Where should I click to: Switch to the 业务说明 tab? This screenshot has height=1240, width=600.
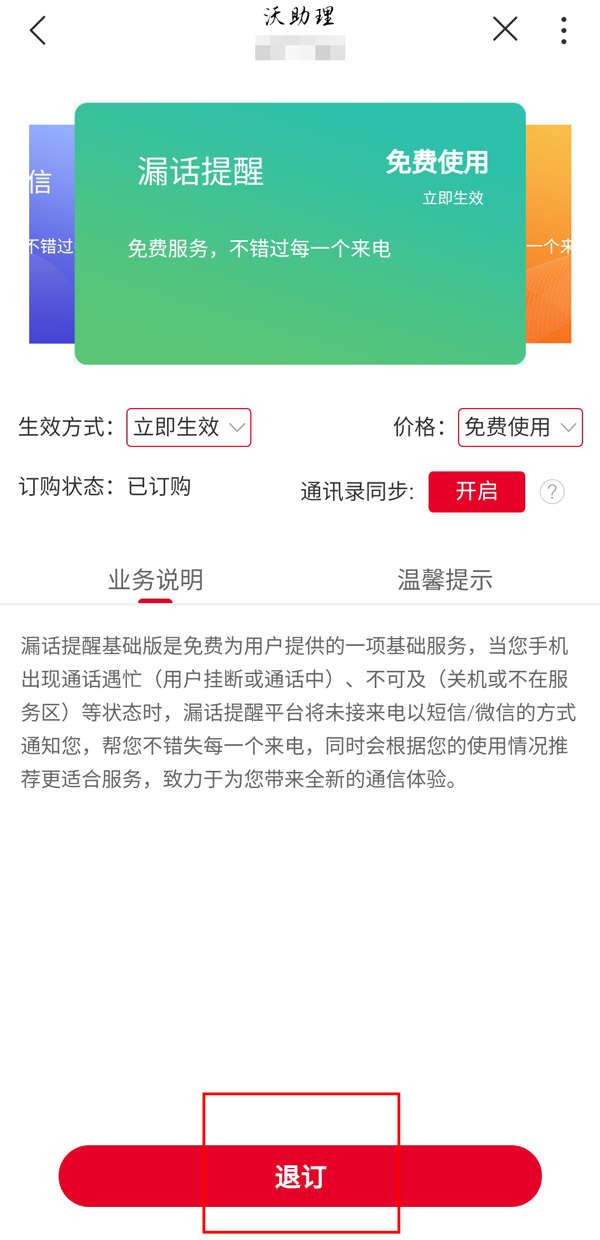click(x=155, y=580)
